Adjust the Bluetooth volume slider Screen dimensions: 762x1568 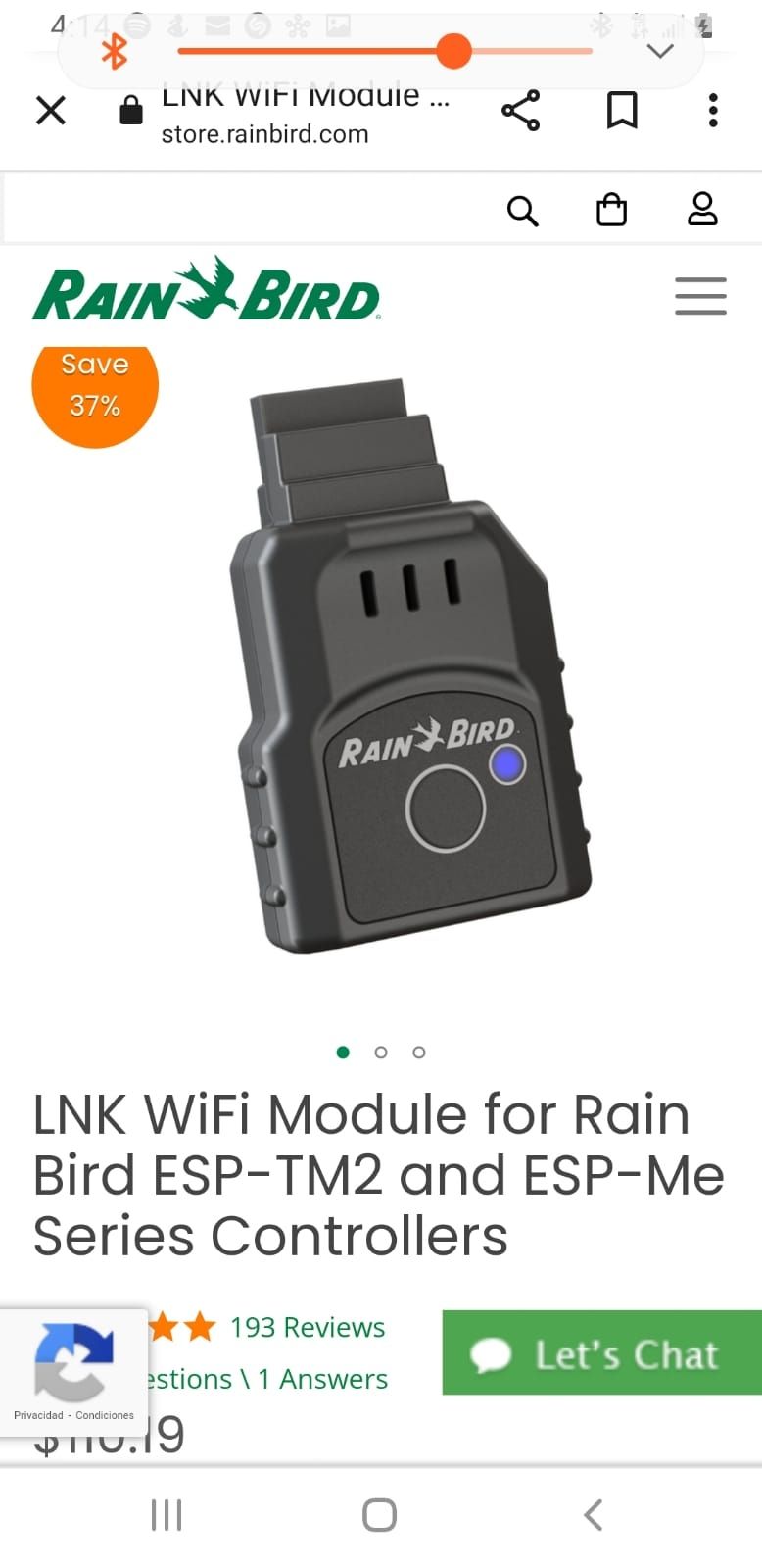[453, 51]
